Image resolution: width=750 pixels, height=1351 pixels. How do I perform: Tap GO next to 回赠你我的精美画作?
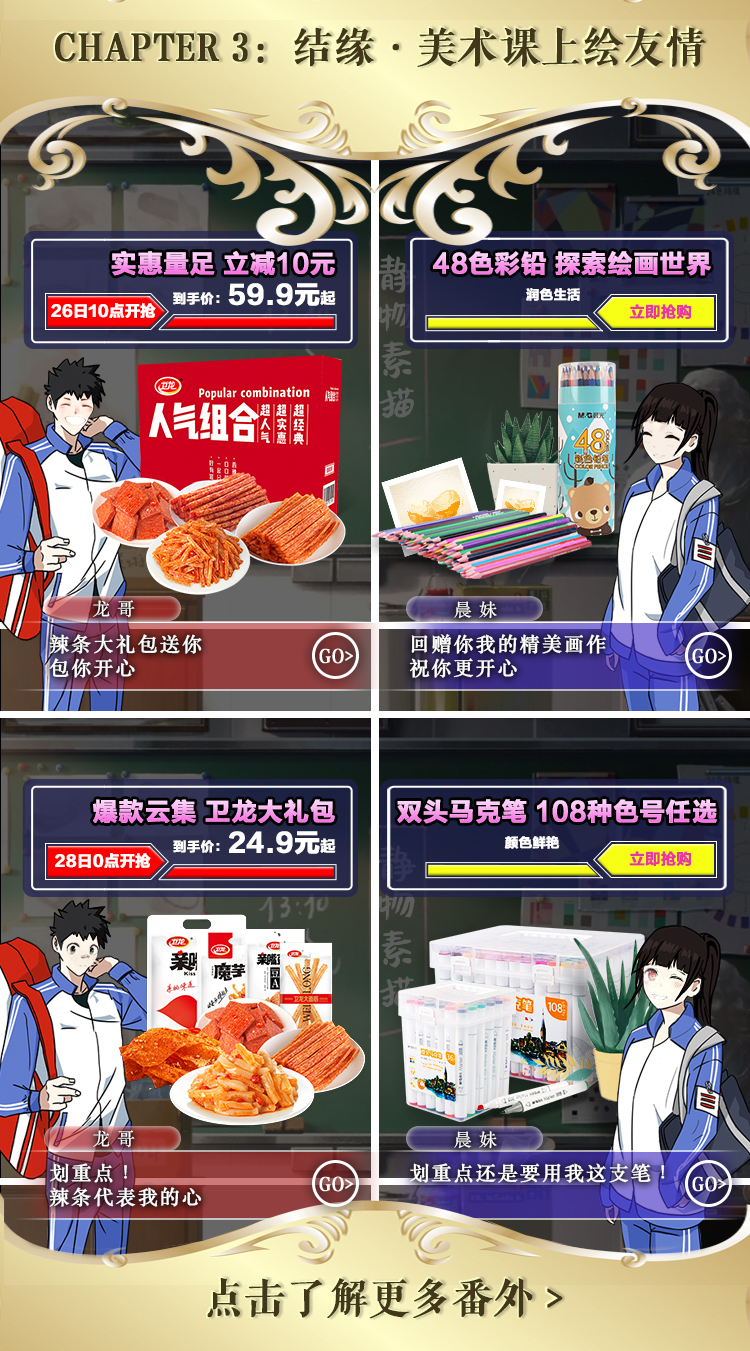coord(708,656)
